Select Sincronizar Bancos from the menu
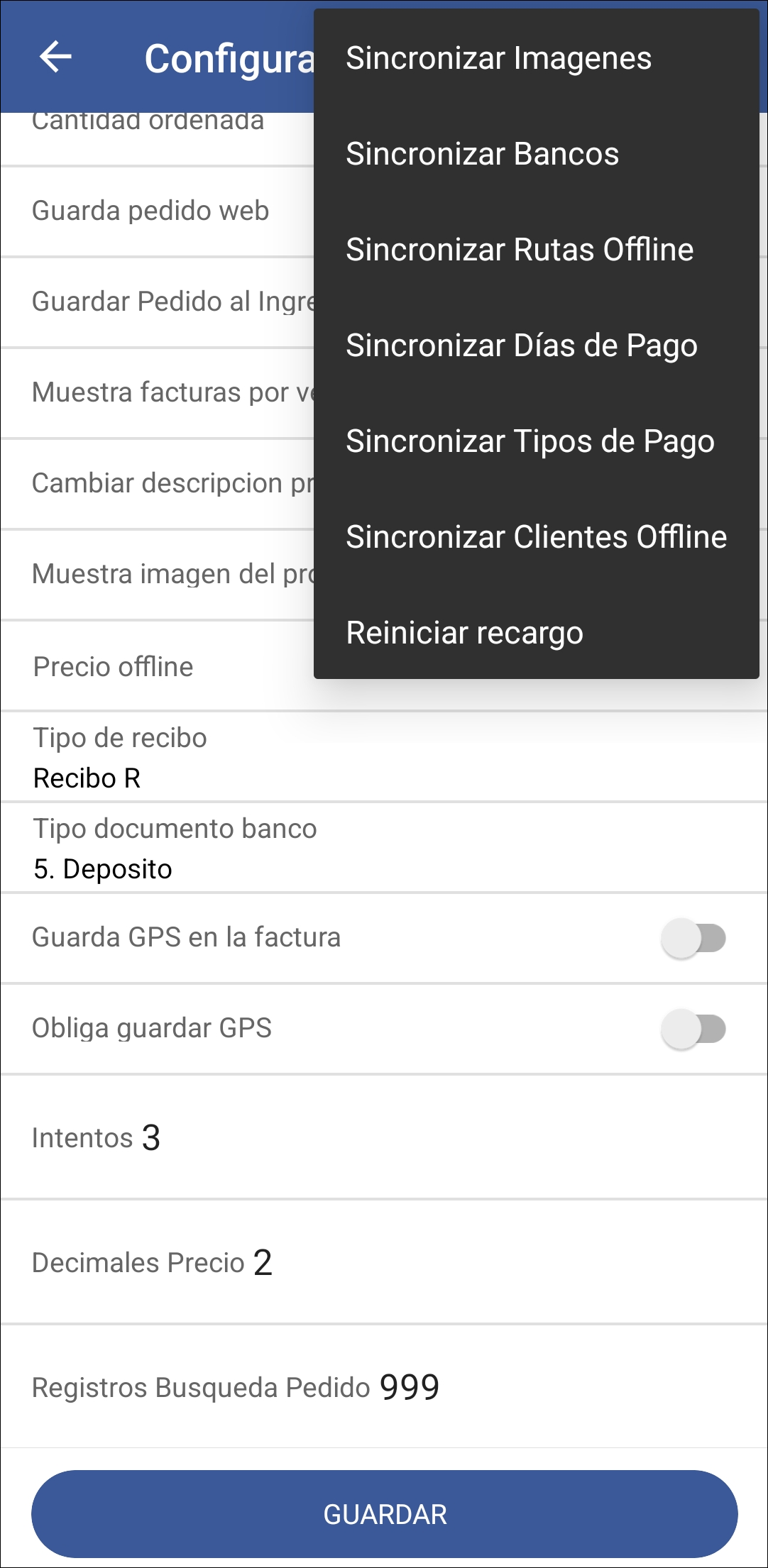This screenshot has width=768, height=1568. pyautogui.click(x=482, y=154)
